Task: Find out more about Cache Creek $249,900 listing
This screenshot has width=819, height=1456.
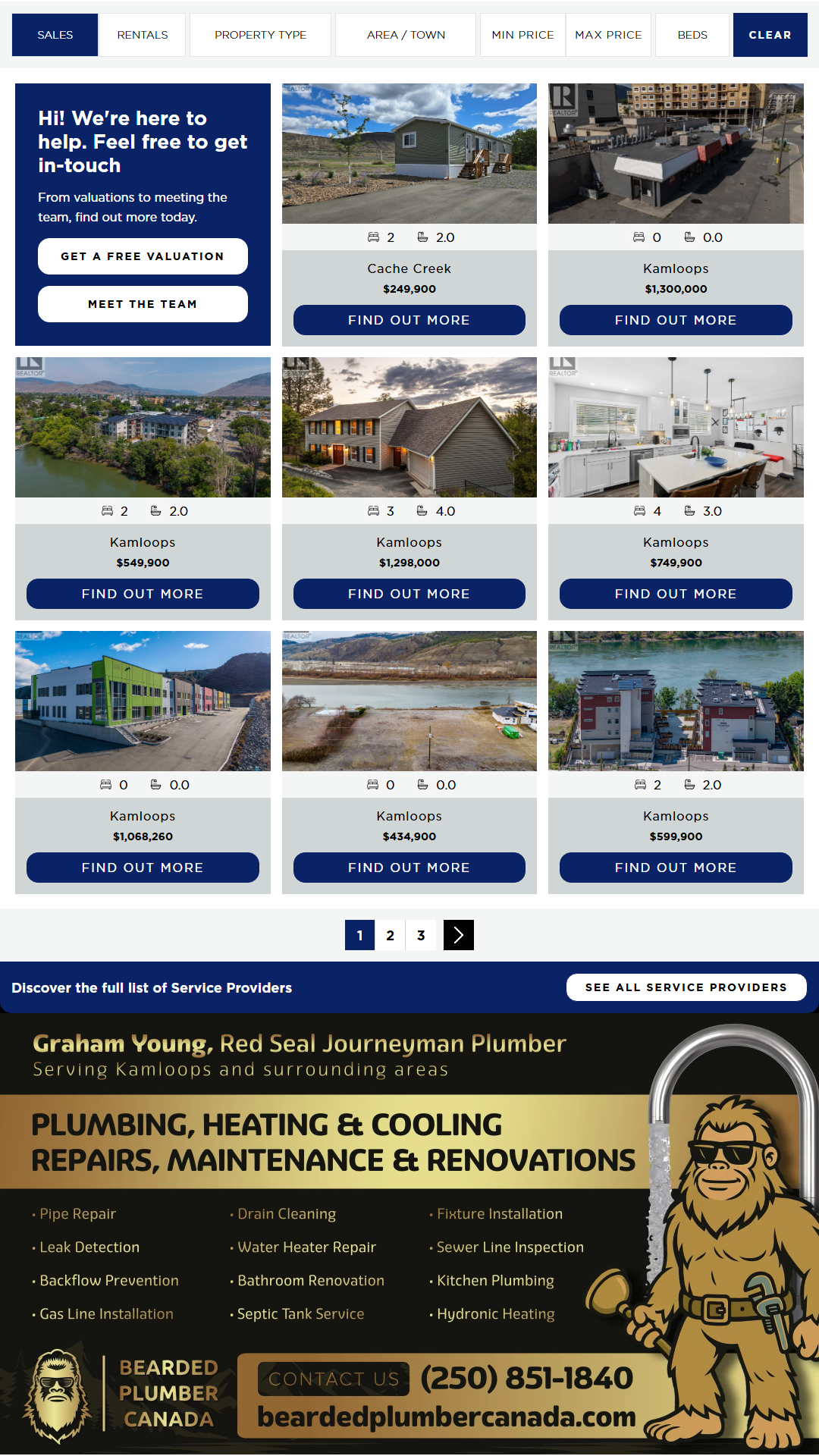Action: point(409,320)
